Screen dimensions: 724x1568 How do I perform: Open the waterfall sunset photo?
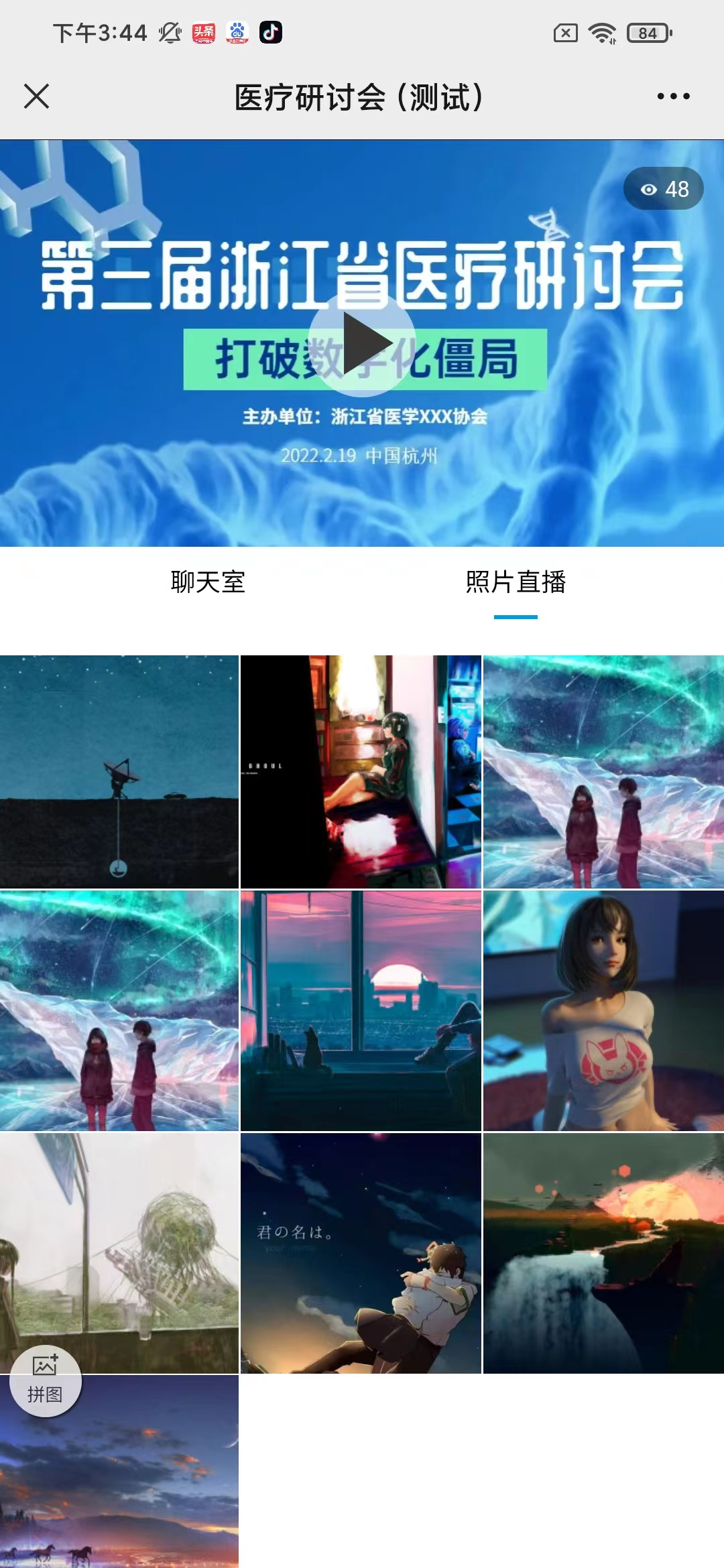coord(603,1253)
